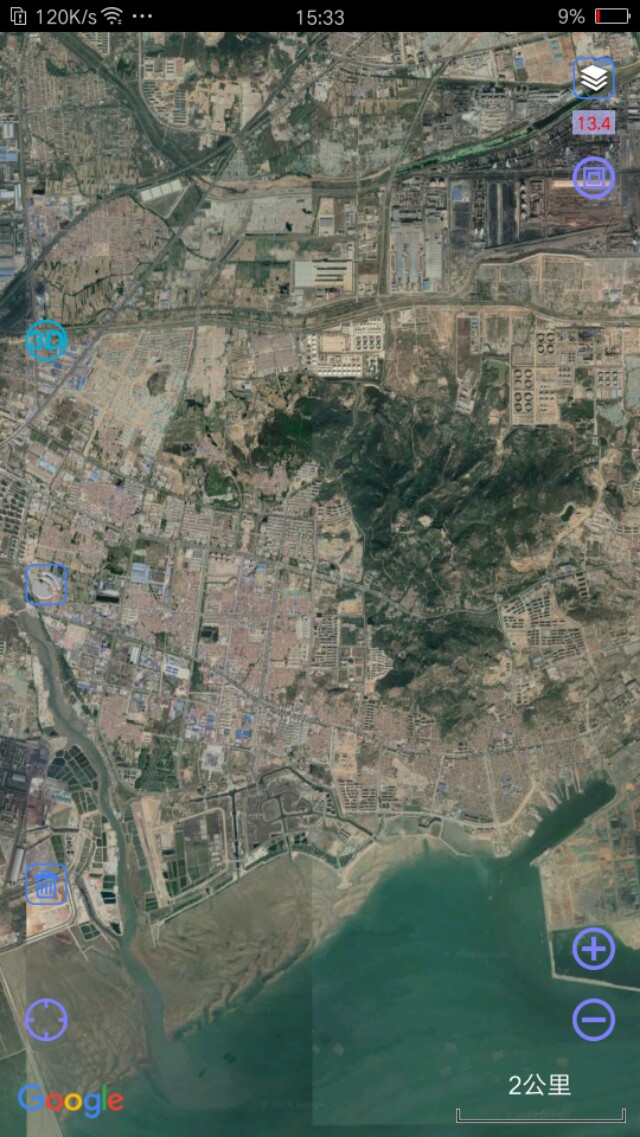The height and width of the screenshot is (1137, 640).
Task: Center map on my location
Action: tap(46, 1019)
